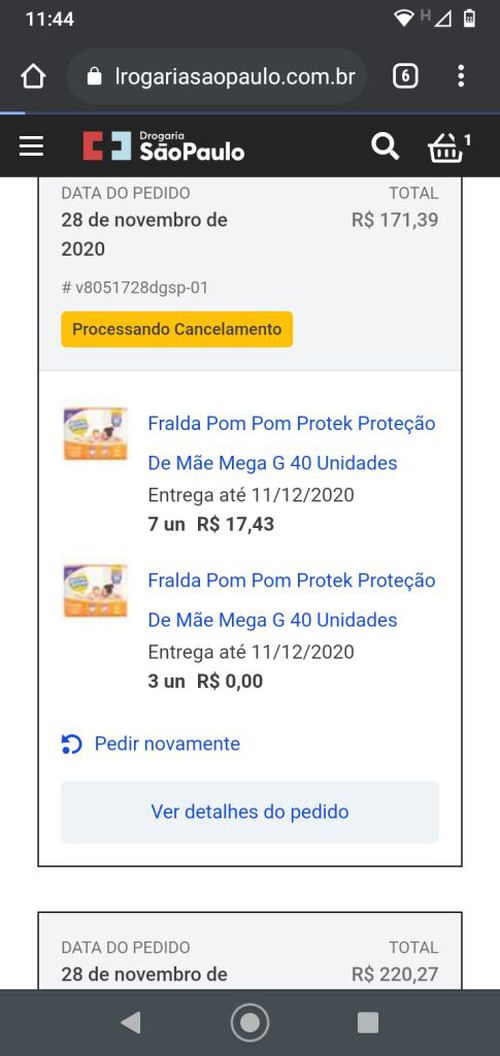Screen dimensions: 500x1056
Task: Open the hamburger menu
Action: tap(31, 146)
